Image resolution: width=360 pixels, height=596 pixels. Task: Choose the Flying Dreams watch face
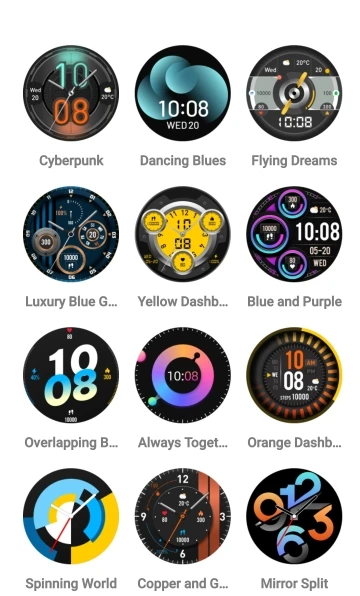click(294, 93)
